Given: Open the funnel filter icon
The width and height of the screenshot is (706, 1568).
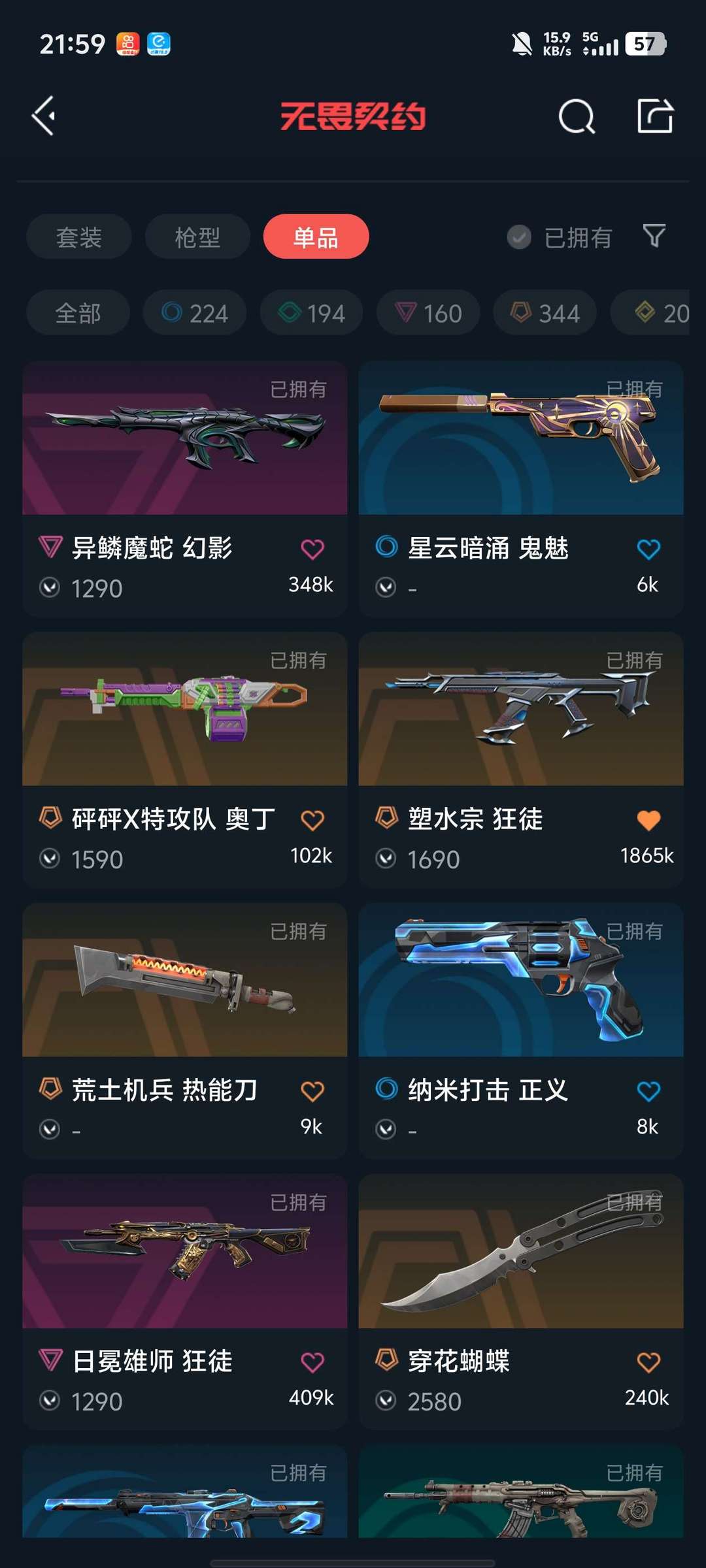Looking at the screenshot, I should pos(654,236).
